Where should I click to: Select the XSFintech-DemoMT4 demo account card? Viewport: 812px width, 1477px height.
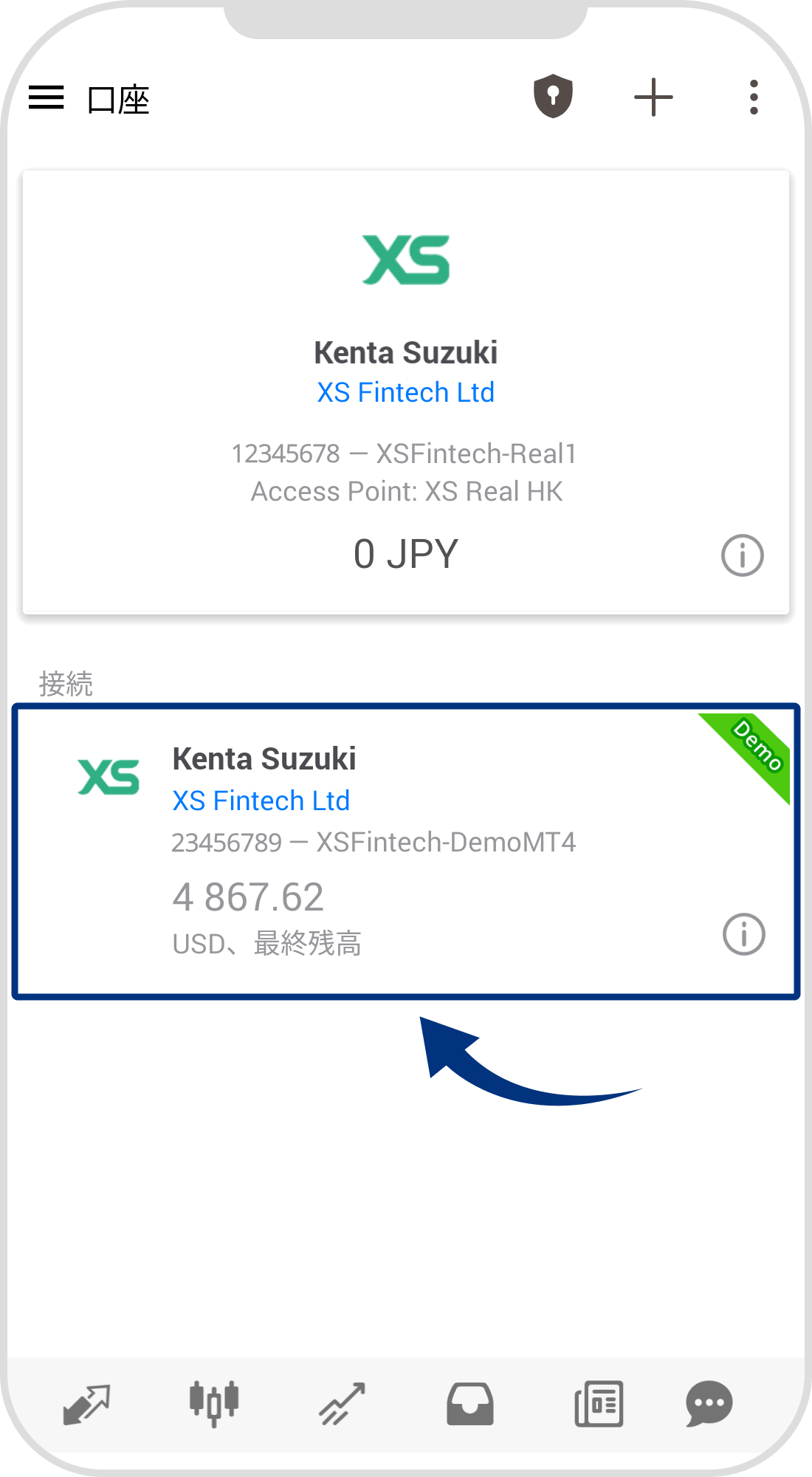tap(406, 849)
